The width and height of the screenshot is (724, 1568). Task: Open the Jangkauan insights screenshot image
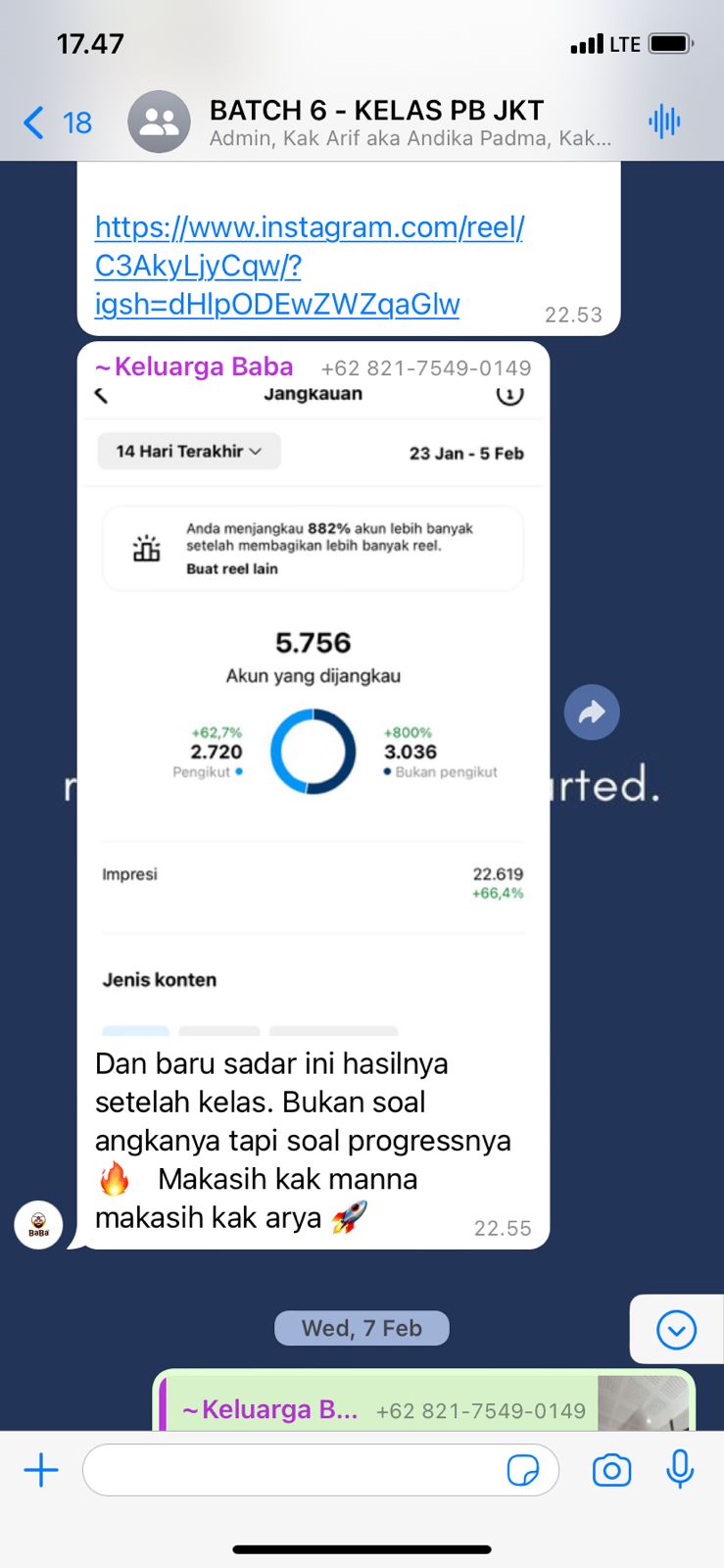pos(313,706)
